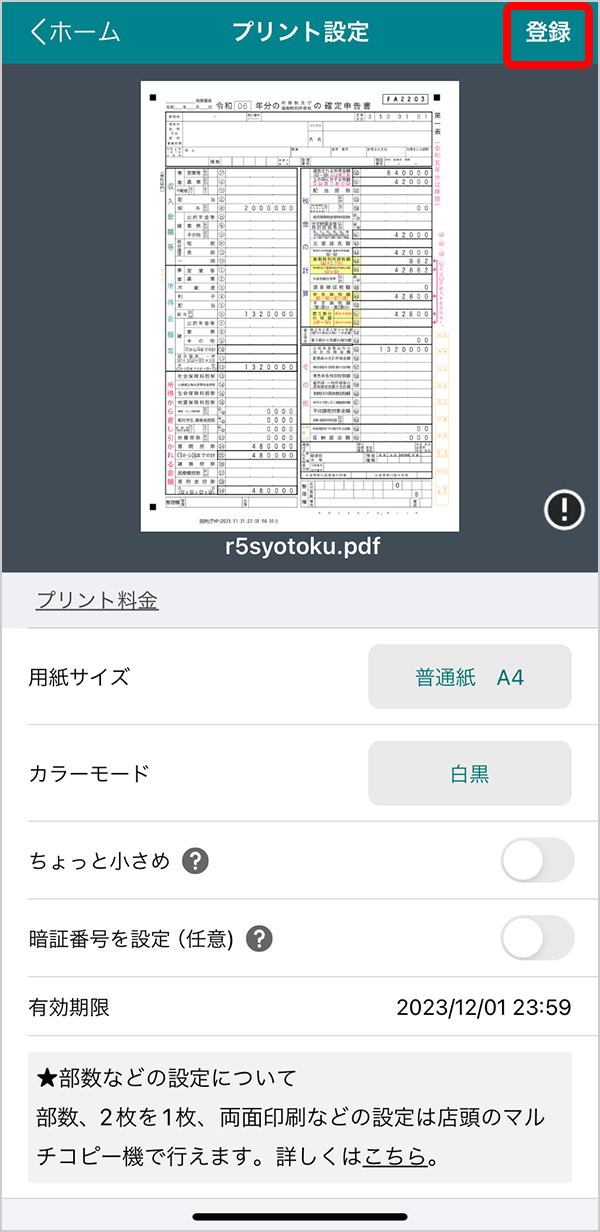
Task: Open the プリント料金 link
Action: 97,601
